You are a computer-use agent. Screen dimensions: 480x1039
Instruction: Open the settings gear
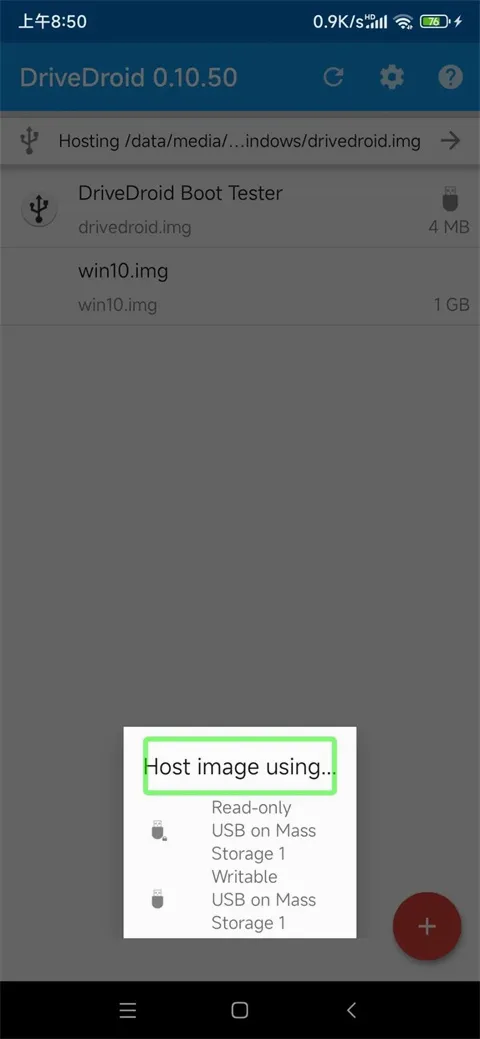391,78
